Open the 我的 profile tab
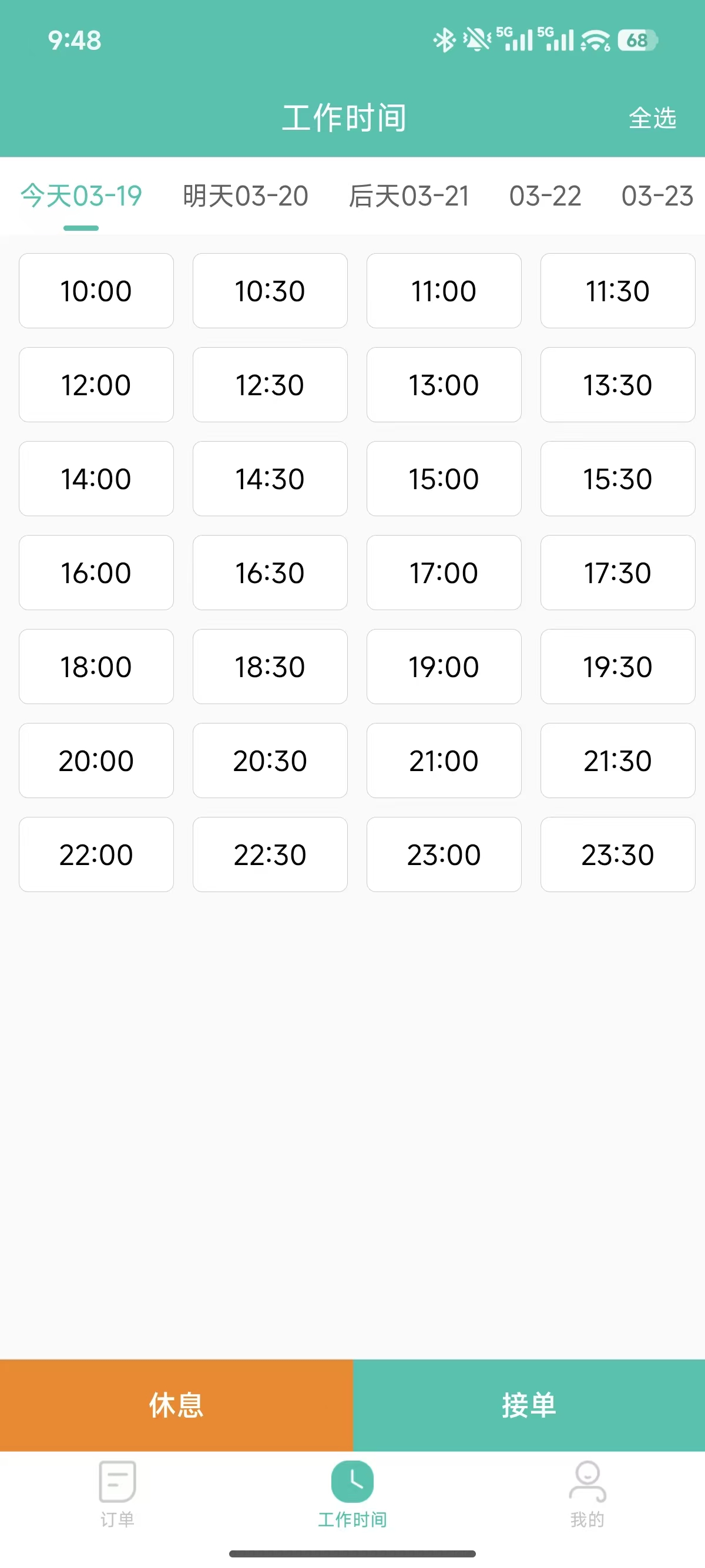Screen dimensions: 705x1568 tap(587, 1494)
